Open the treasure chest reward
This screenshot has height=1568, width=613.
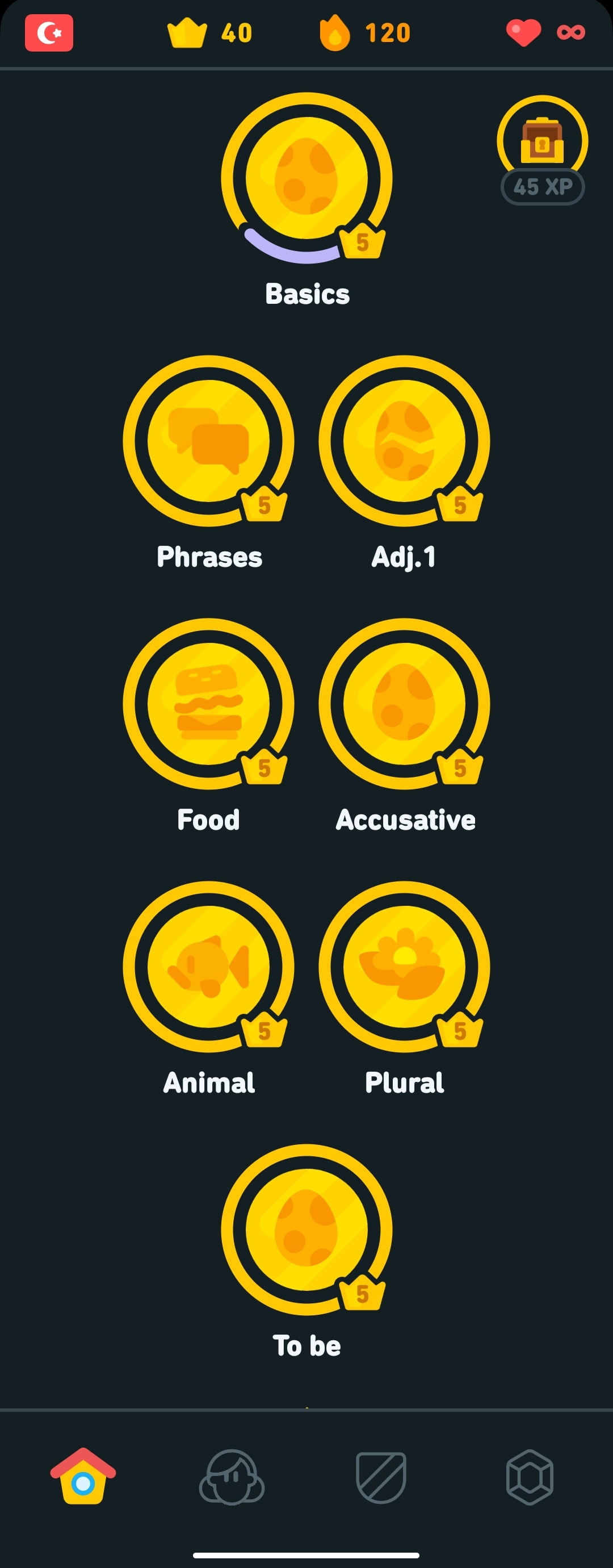coord(542,140)
